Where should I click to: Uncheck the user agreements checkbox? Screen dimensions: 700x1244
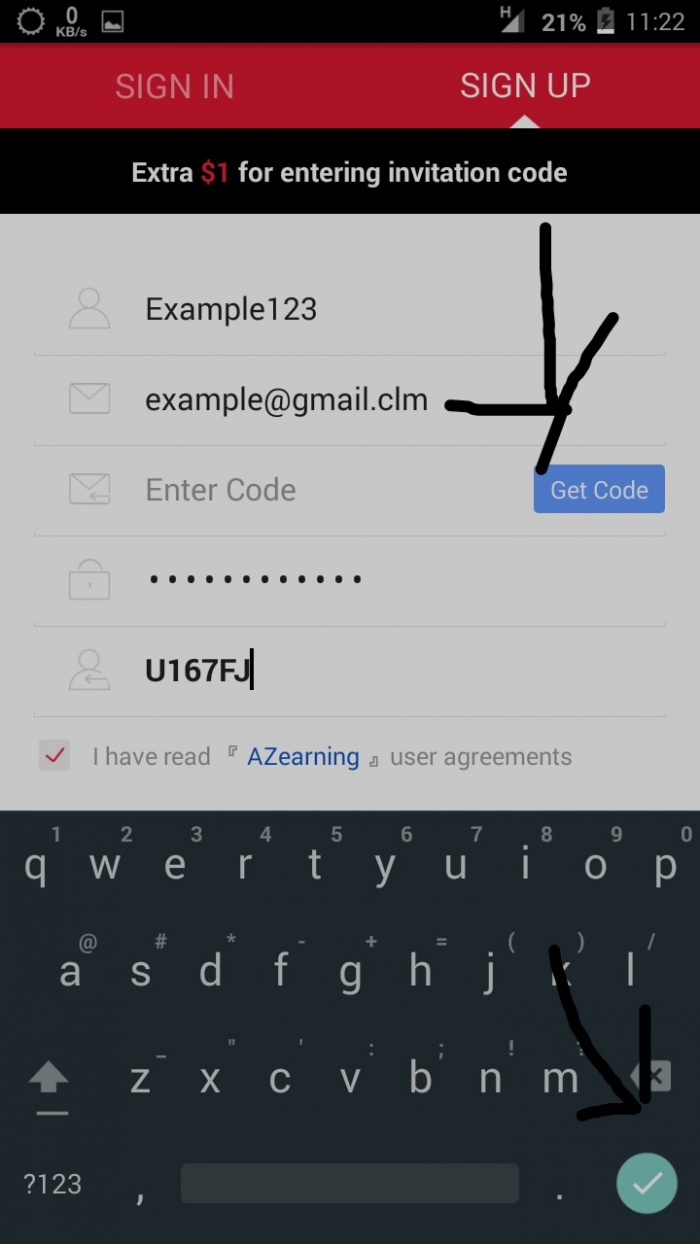click(55, 756)
